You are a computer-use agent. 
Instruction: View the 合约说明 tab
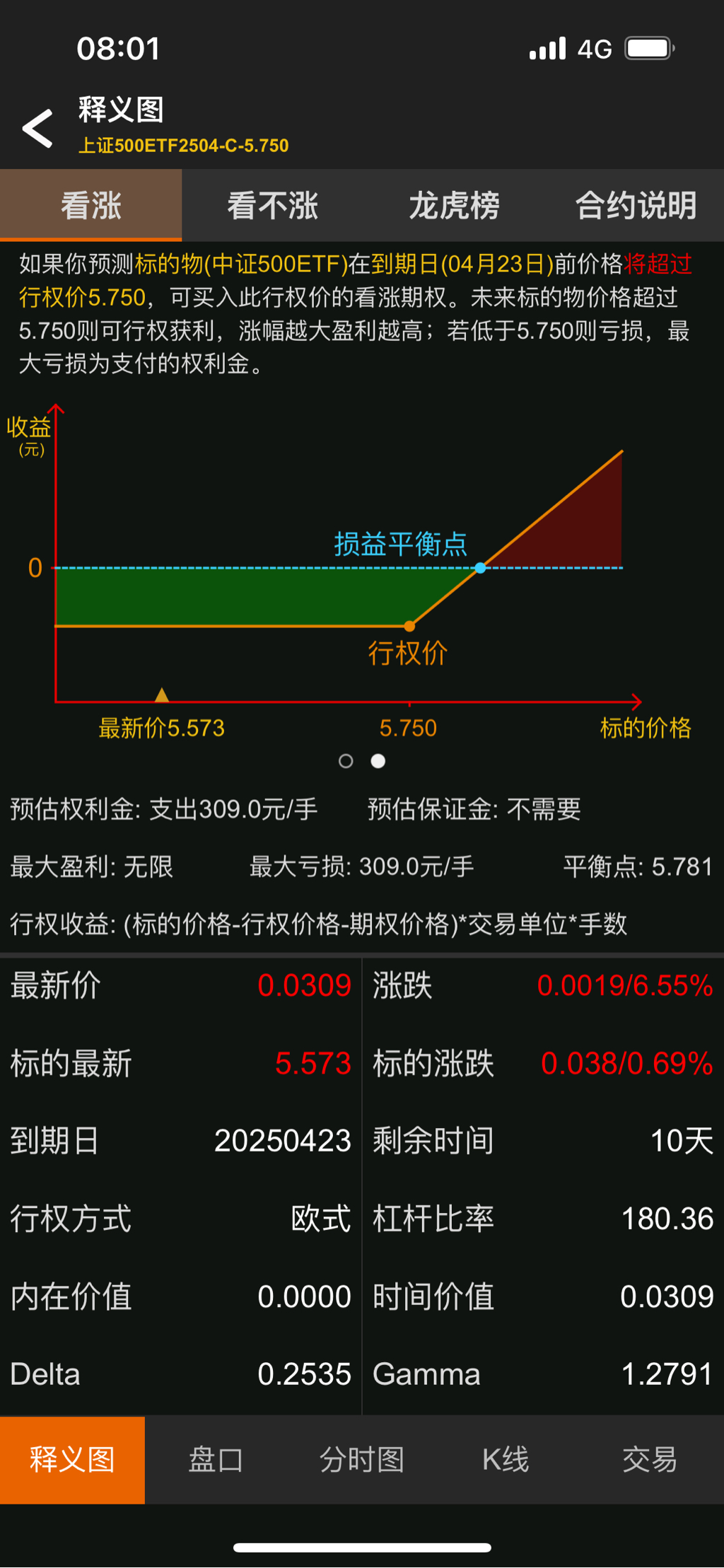point(636,206)
